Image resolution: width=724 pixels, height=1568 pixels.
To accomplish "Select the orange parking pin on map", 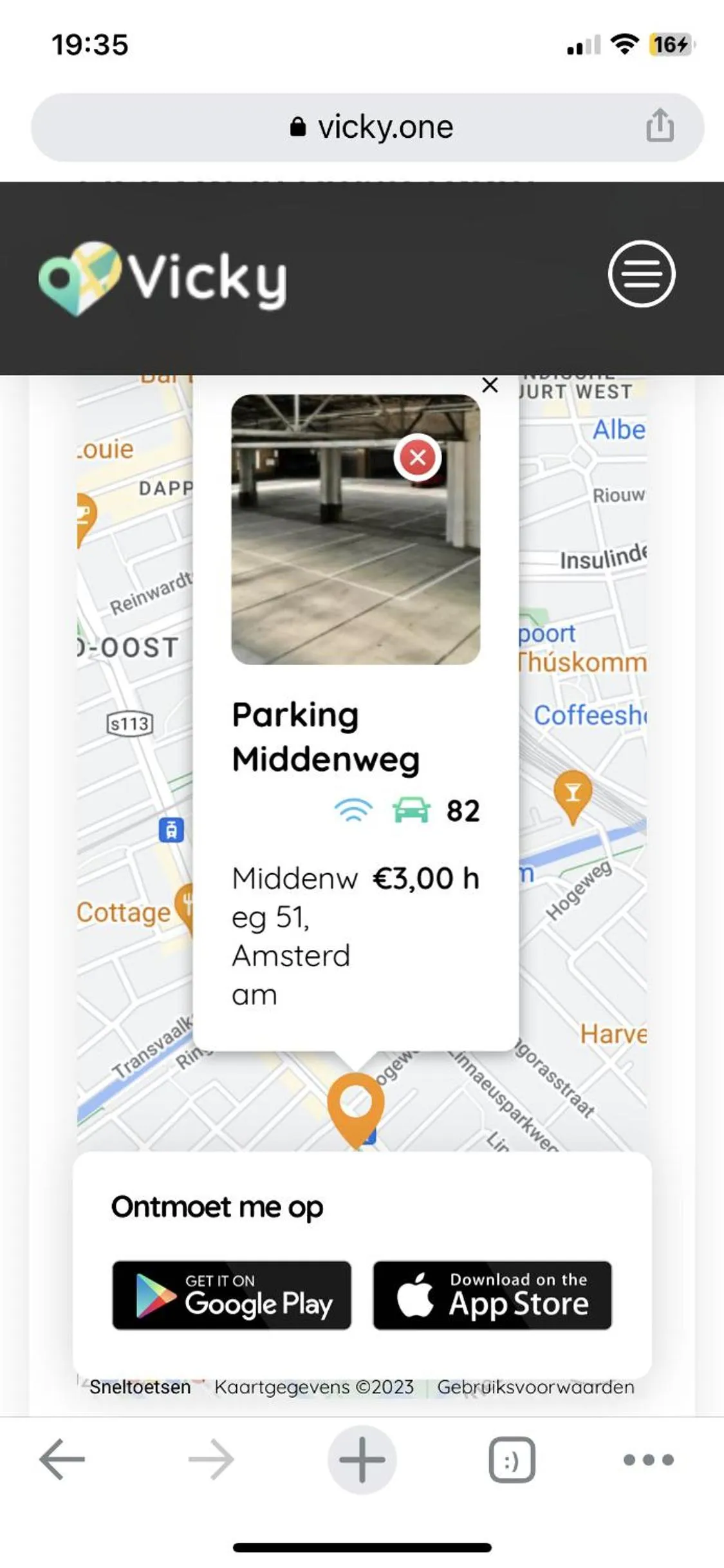I will click(x=355, y=1105).
